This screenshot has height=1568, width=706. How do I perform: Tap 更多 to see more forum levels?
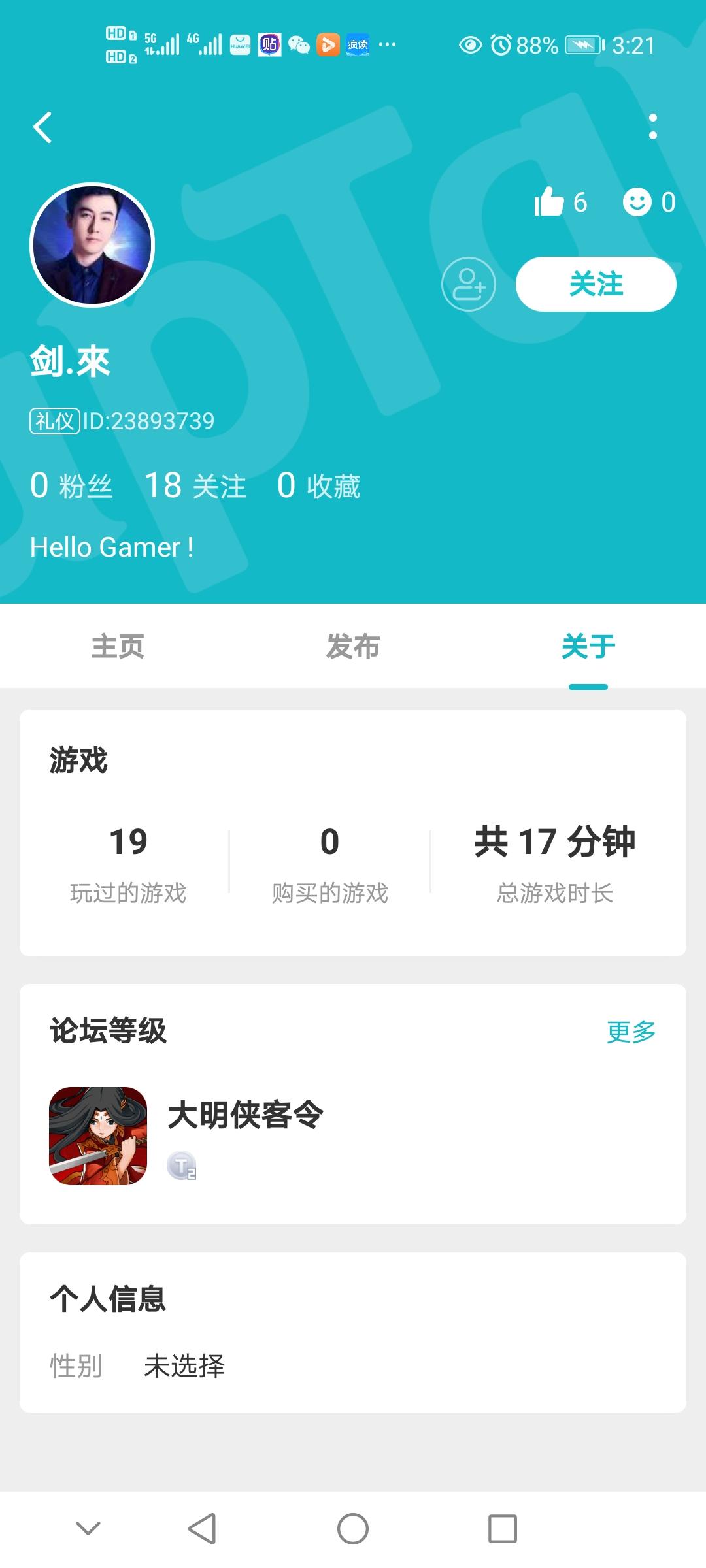coord(631,1032)
